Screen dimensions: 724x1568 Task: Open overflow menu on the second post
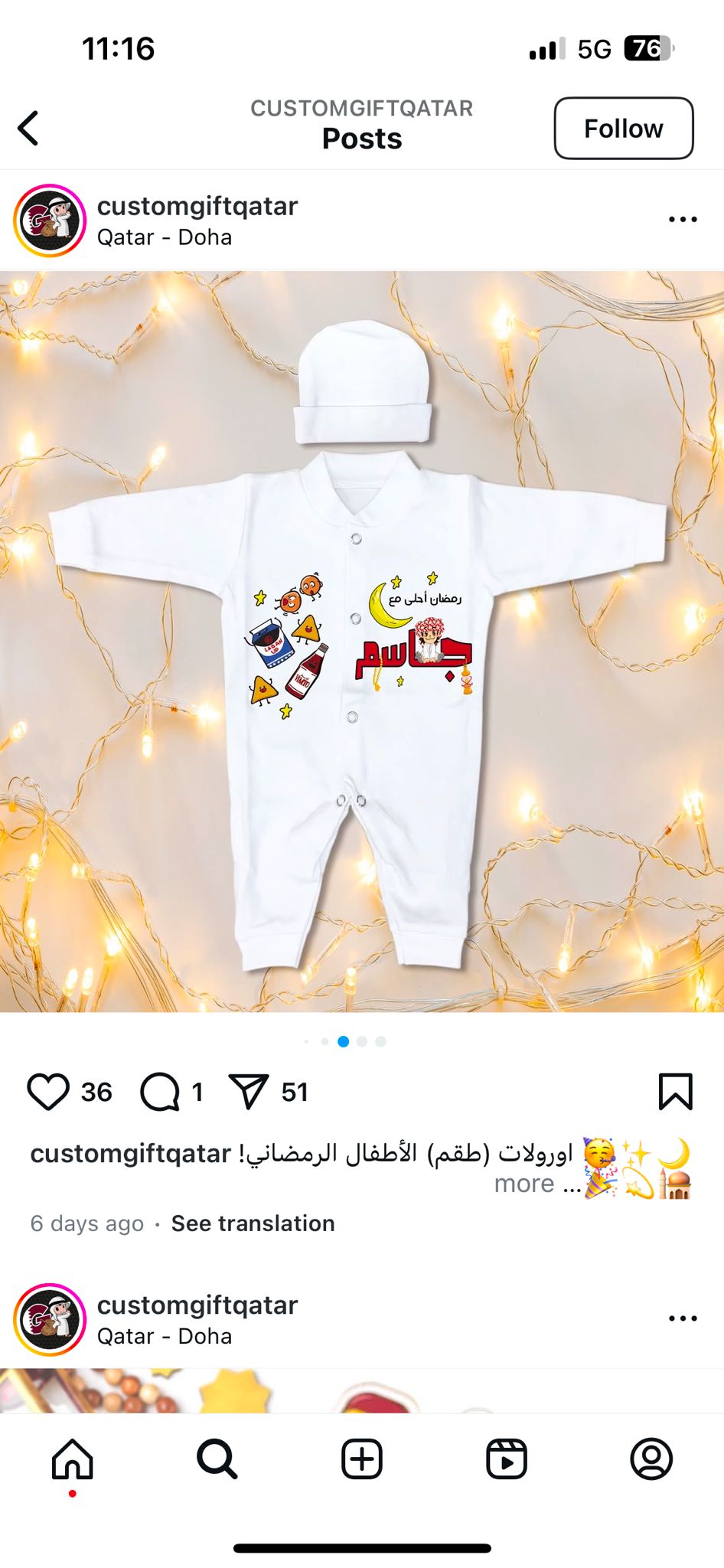point(682,1318)
